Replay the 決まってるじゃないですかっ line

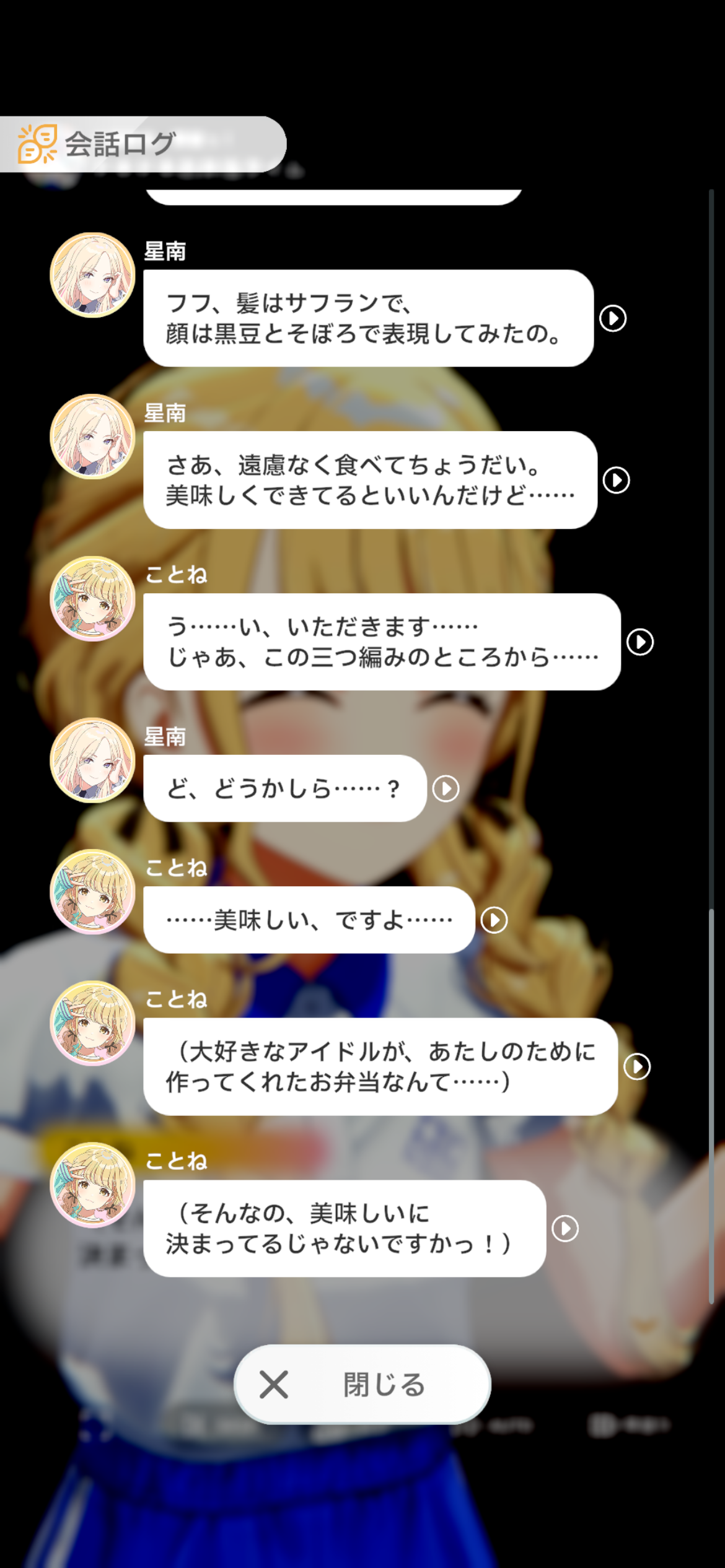coord(565,1228)
